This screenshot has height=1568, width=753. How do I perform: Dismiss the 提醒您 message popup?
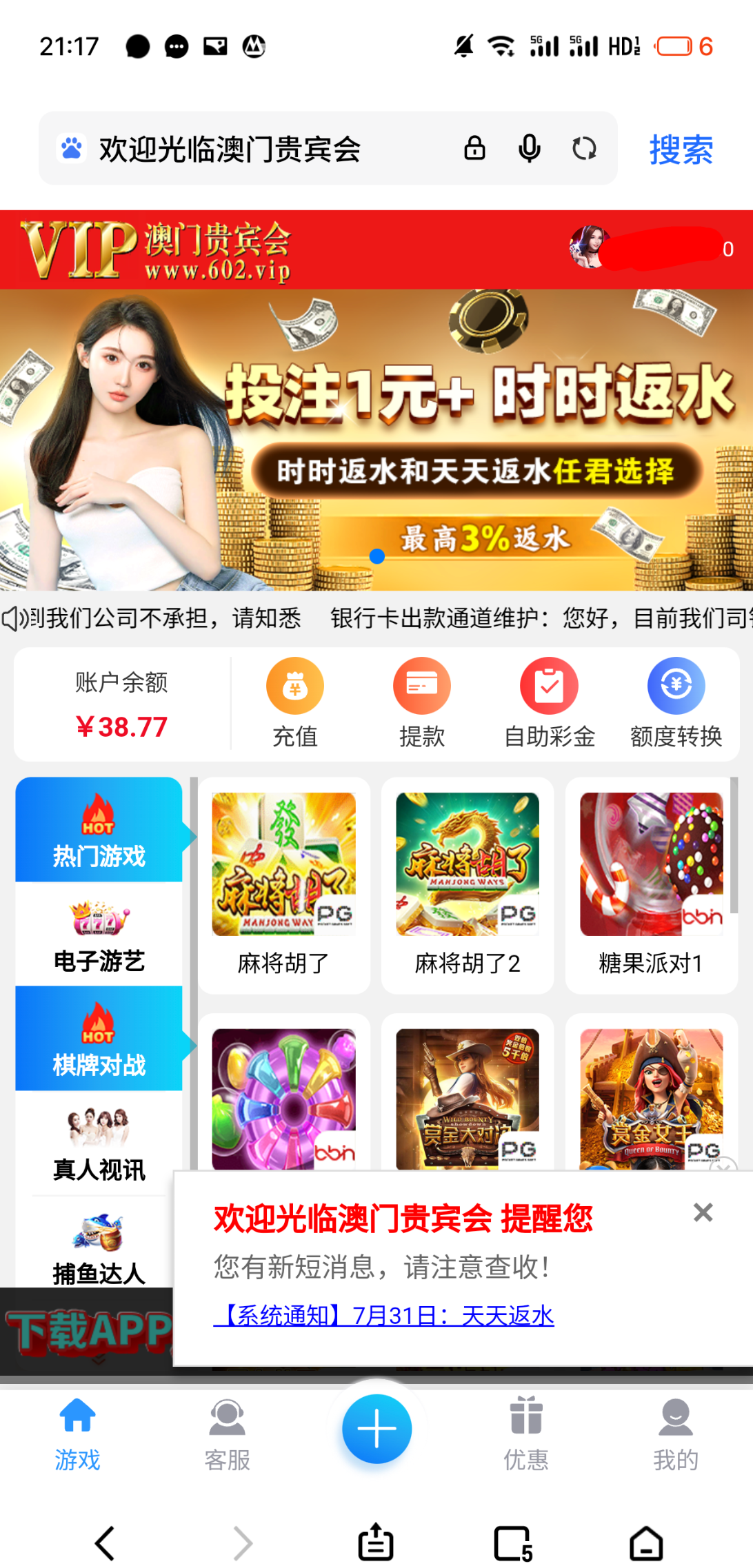tap(703, 1212)
